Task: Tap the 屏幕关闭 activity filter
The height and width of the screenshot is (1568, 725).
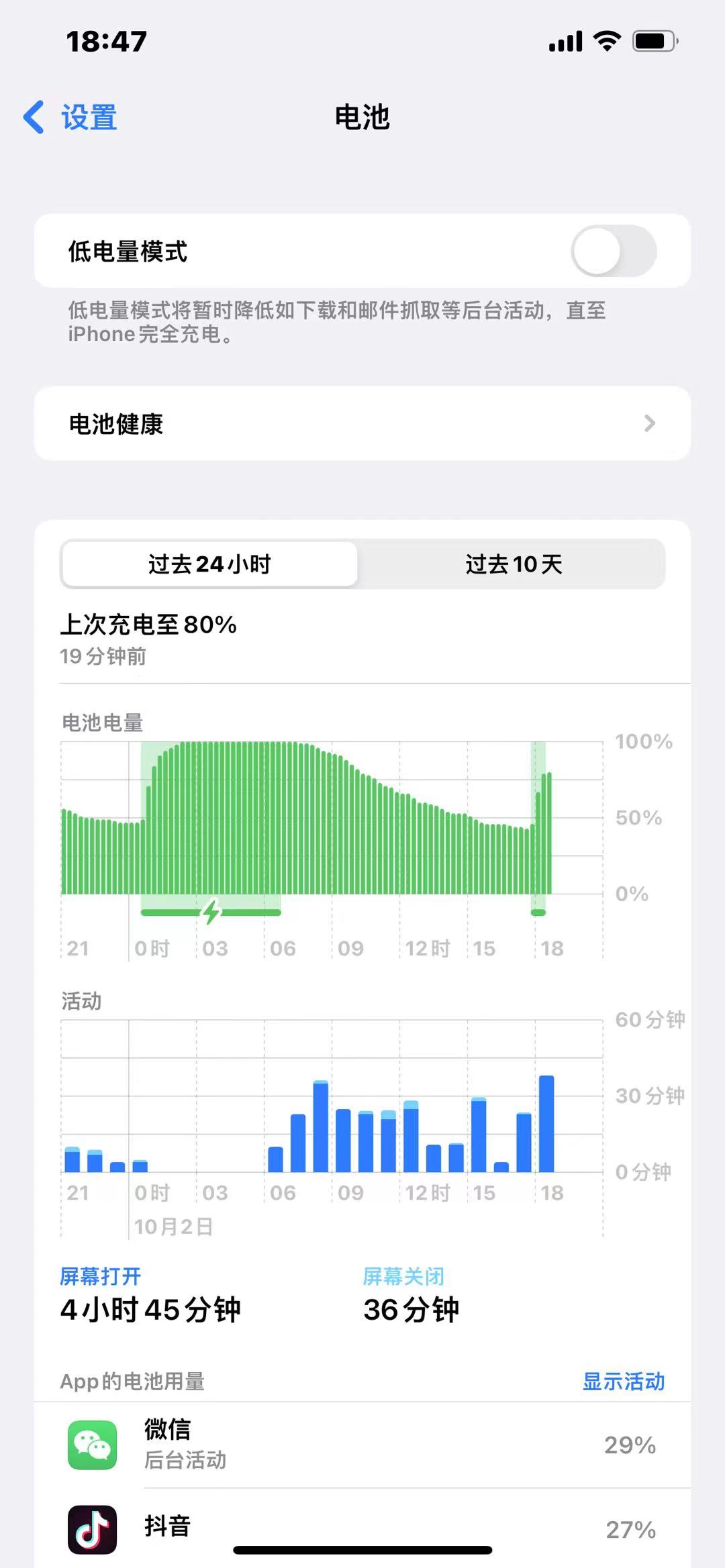Action: pos(403,1276)
